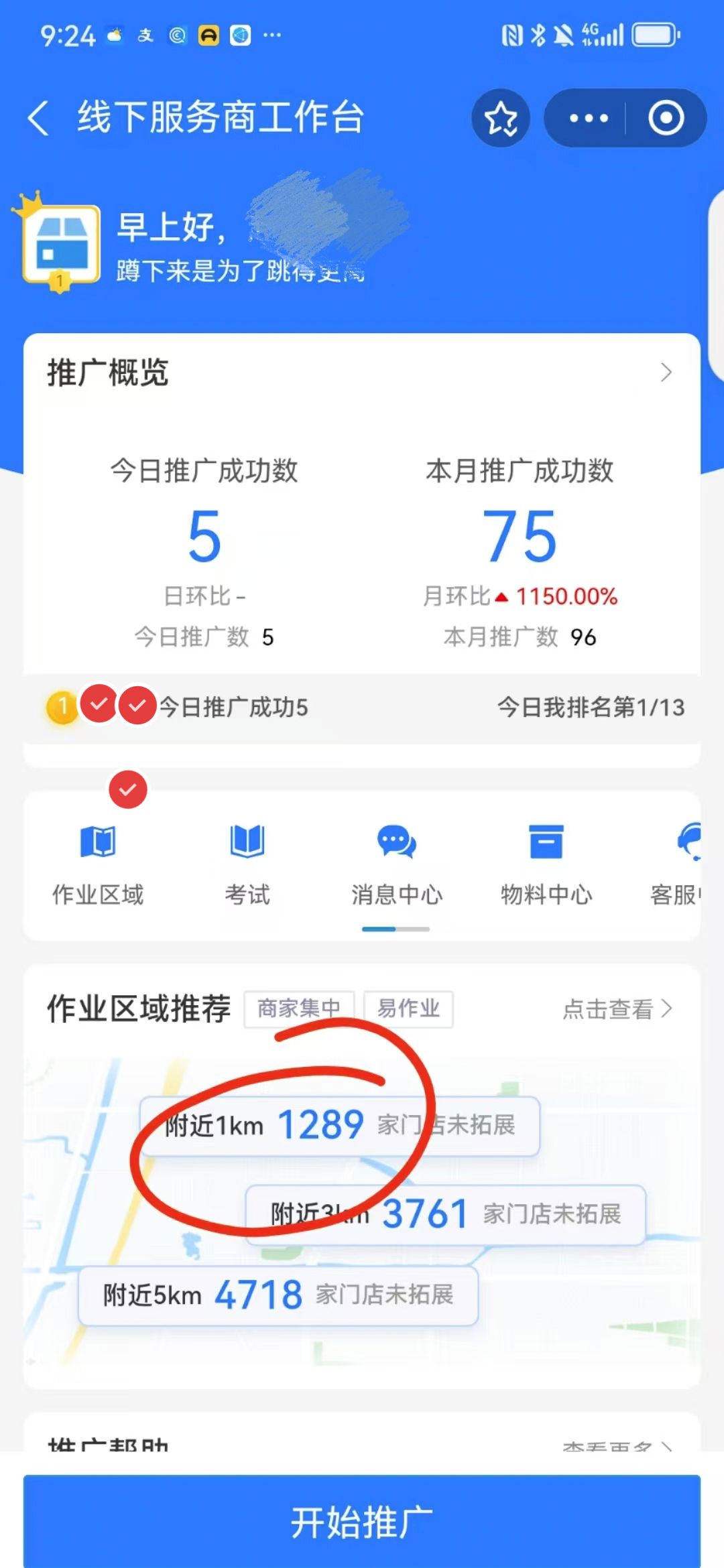View today's ranking 今日我排名第1/13
Screen dimensions: 724x1568
(591, 708)
